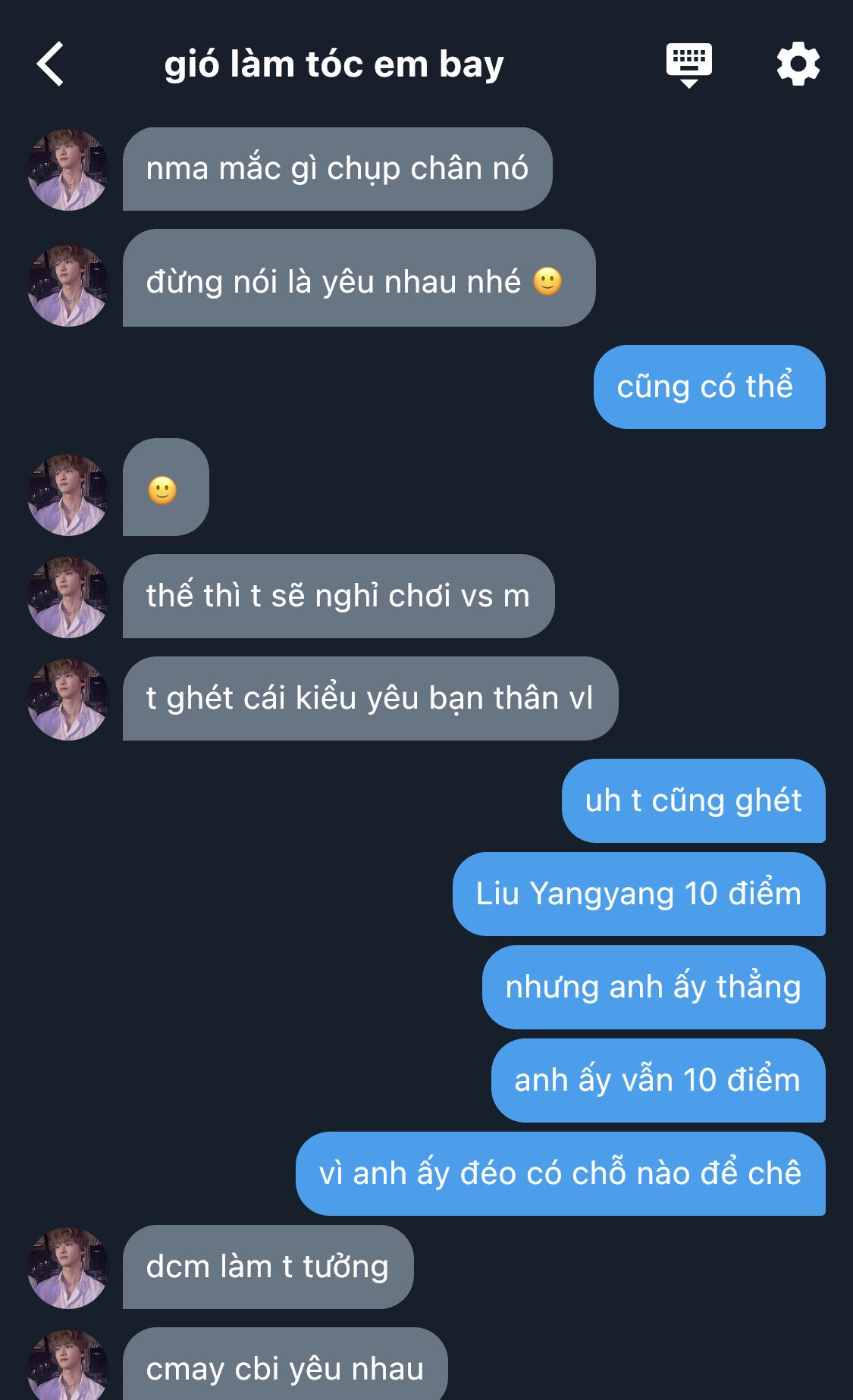Show the keyboard with the keyboard icon

click(688, 65)
